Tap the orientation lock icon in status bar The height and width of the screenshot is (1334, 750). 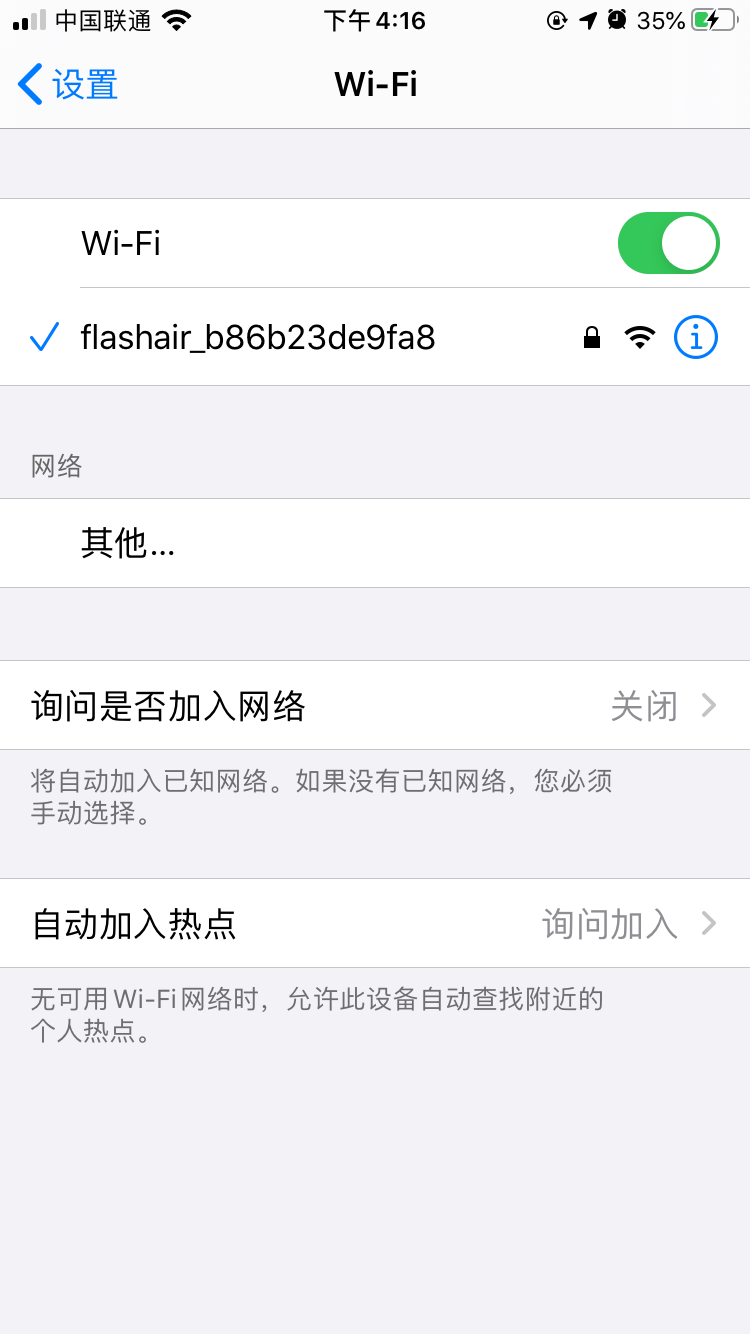[x=556, y=20]
